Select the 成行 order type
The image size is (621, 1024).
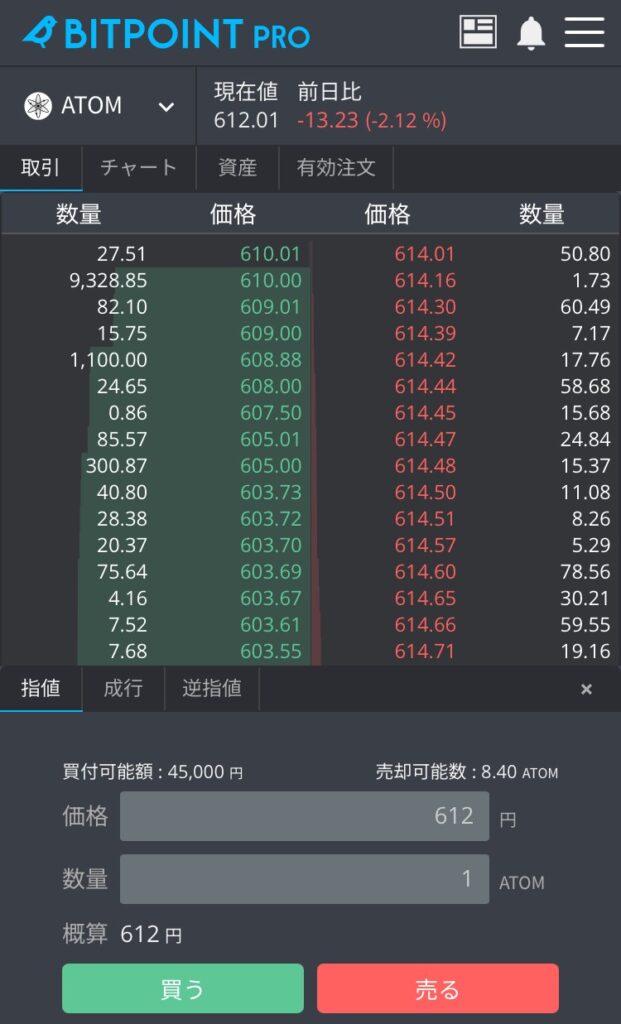click(x=123, y=689)
